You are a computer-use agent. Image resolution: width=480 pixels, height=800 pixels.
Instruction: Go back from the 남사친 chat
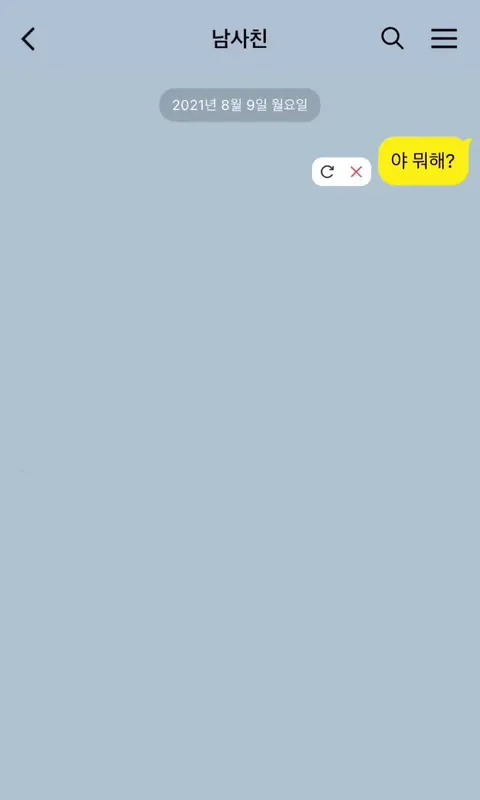coord(29,39)
